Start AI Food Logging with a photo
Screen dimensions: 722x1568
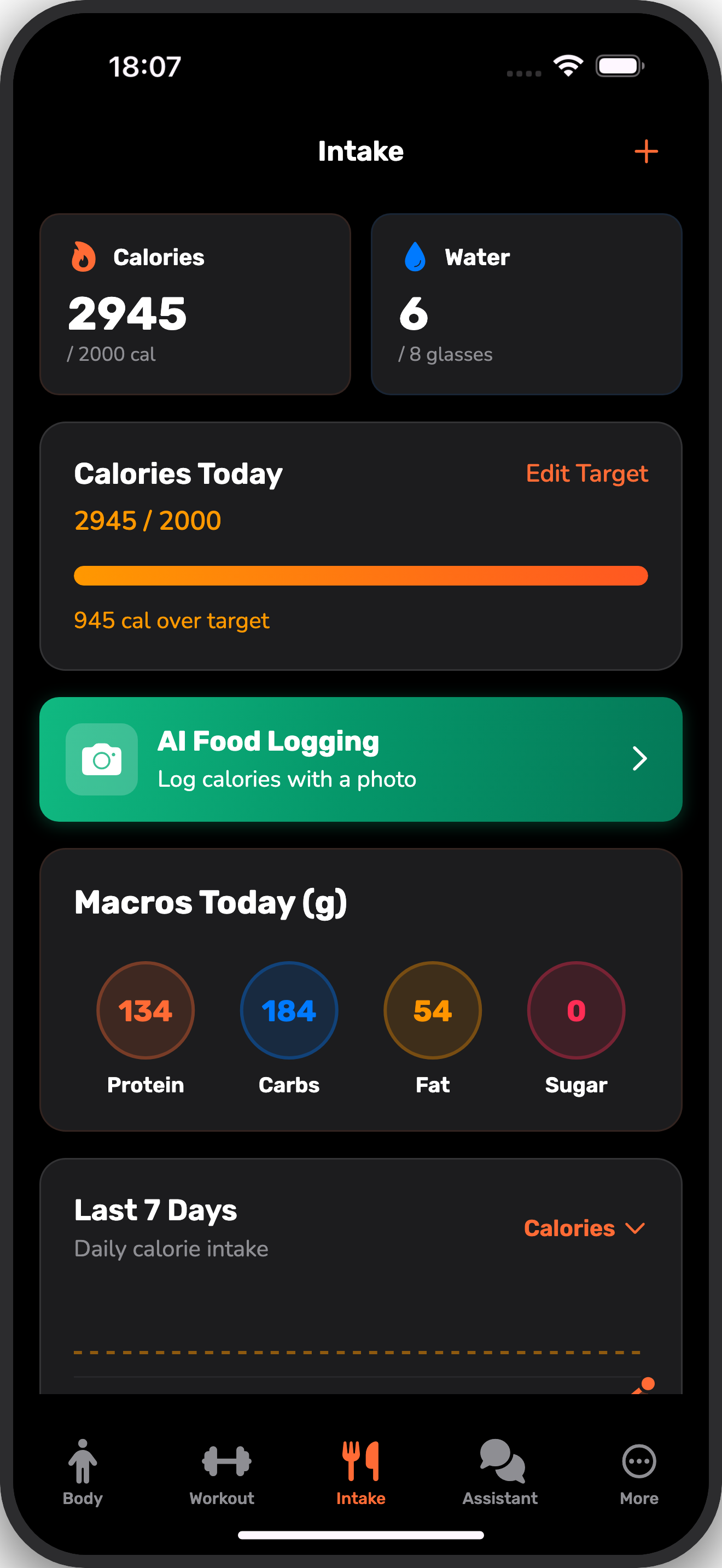pos(360,759)
